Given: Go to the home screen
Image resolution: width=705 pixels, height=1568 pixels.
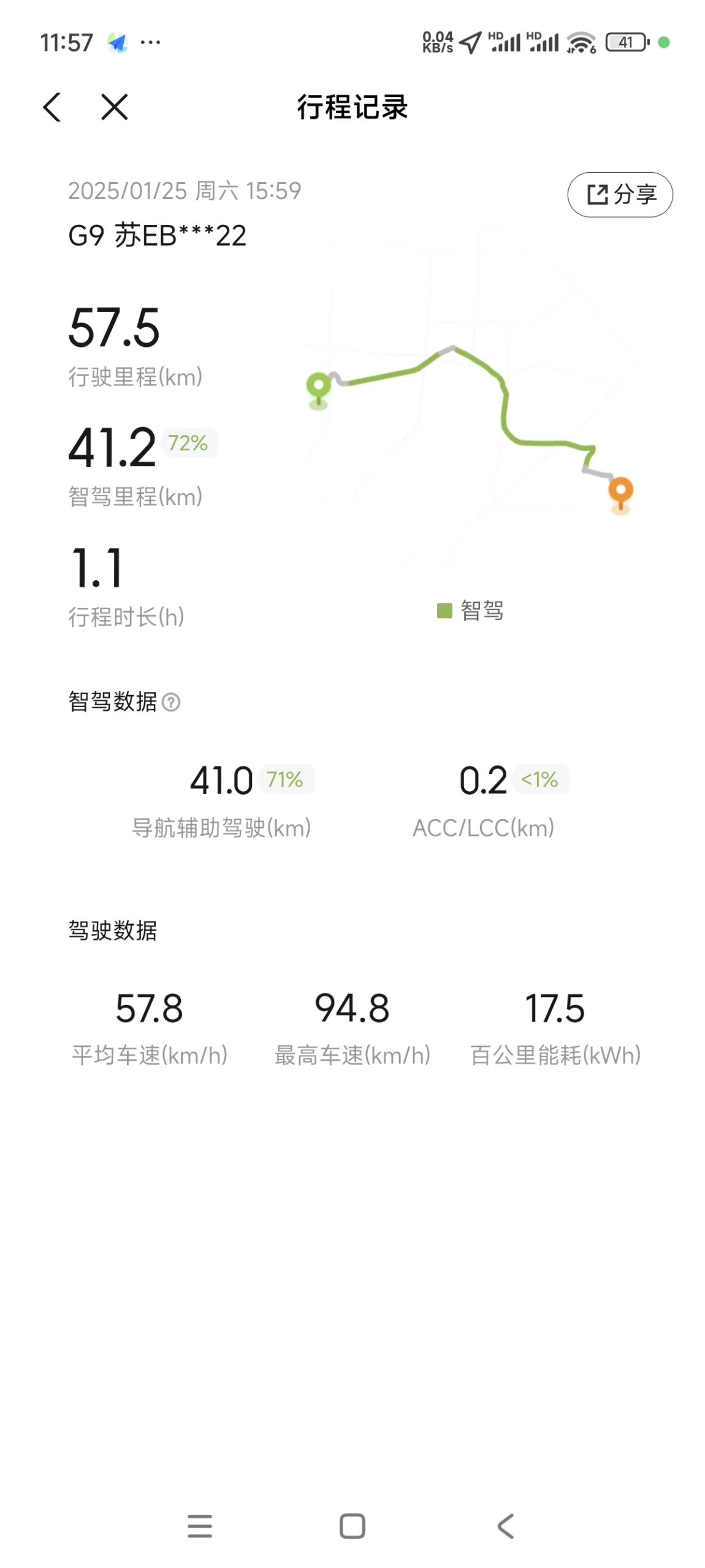Looking at the screenshot, I should (x=352, y=1525).
